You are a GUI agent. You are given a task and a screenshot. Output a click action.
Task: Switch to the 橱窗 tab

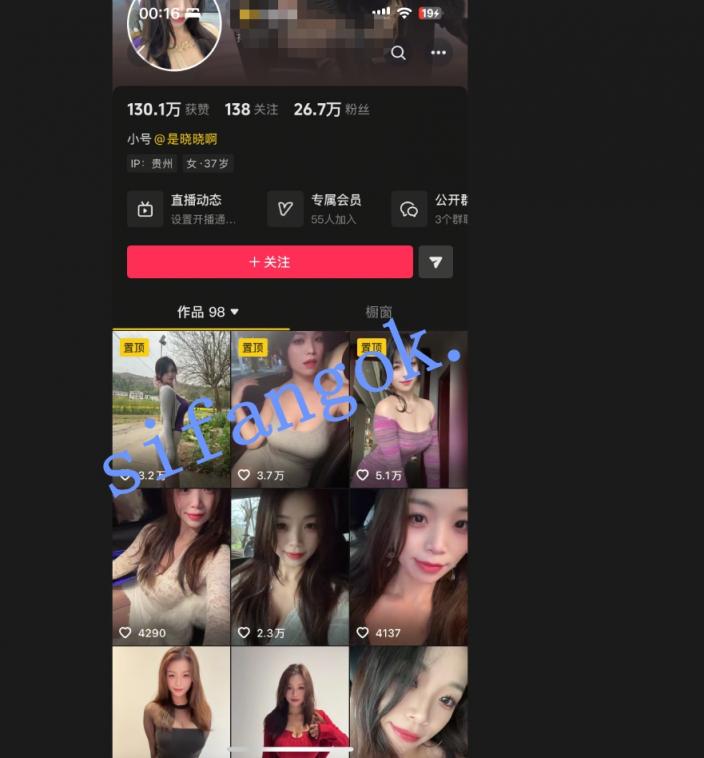[378, 312]
